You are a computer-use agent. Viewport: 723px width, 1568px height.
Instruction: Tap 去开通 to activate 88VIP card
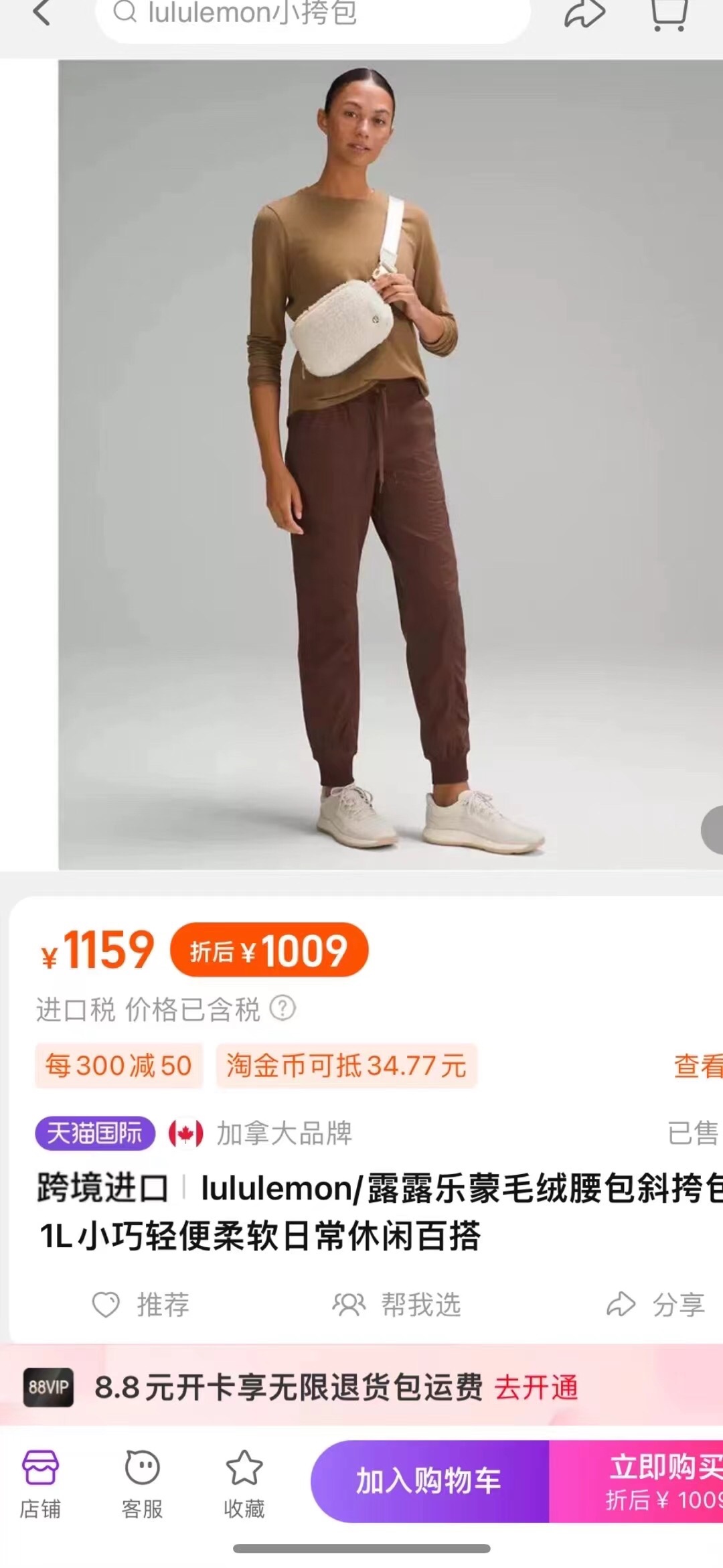(x=536, y=1387)
